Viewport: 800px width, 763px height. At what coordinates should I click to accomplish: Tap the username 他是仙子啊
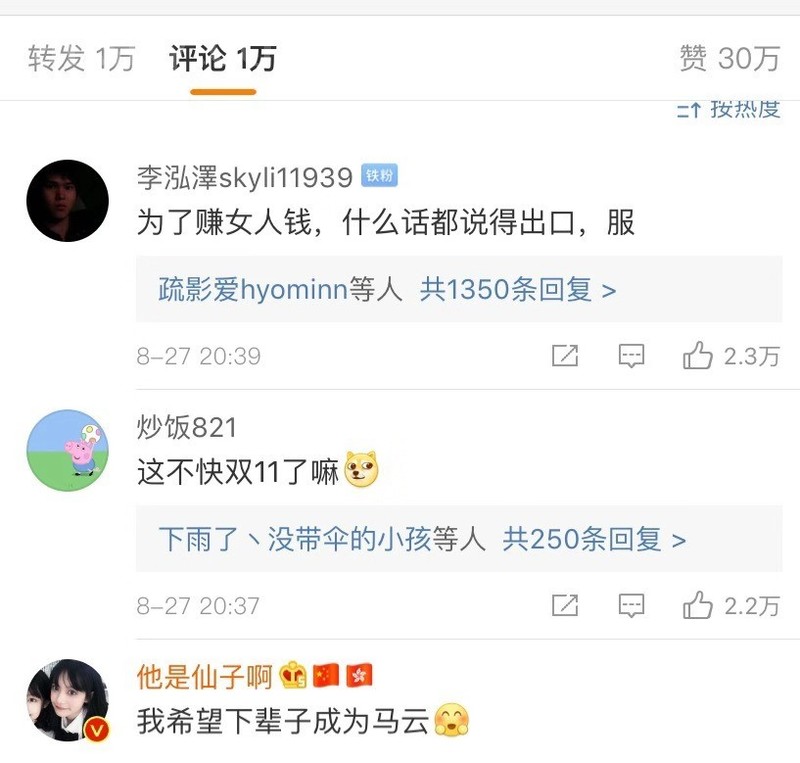[x=204, y=678]
